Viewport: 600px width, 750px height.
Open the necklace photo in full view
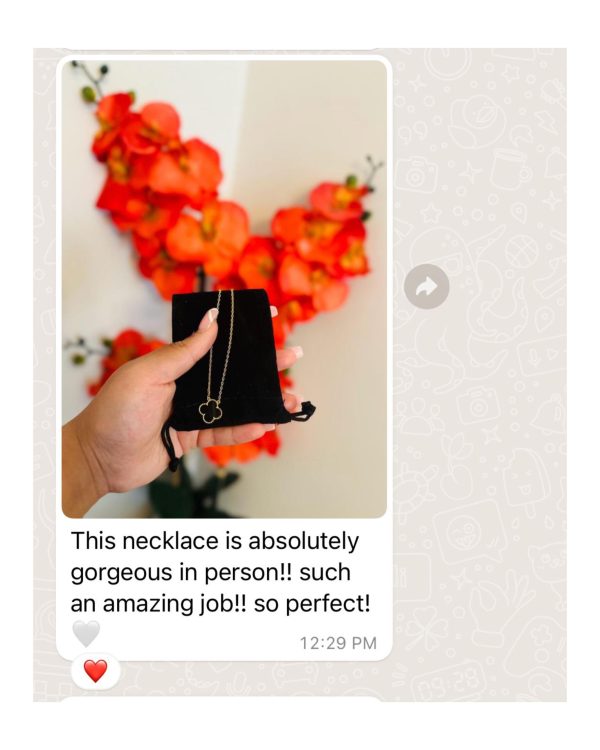pyautogui.click(x=224, y=289)
